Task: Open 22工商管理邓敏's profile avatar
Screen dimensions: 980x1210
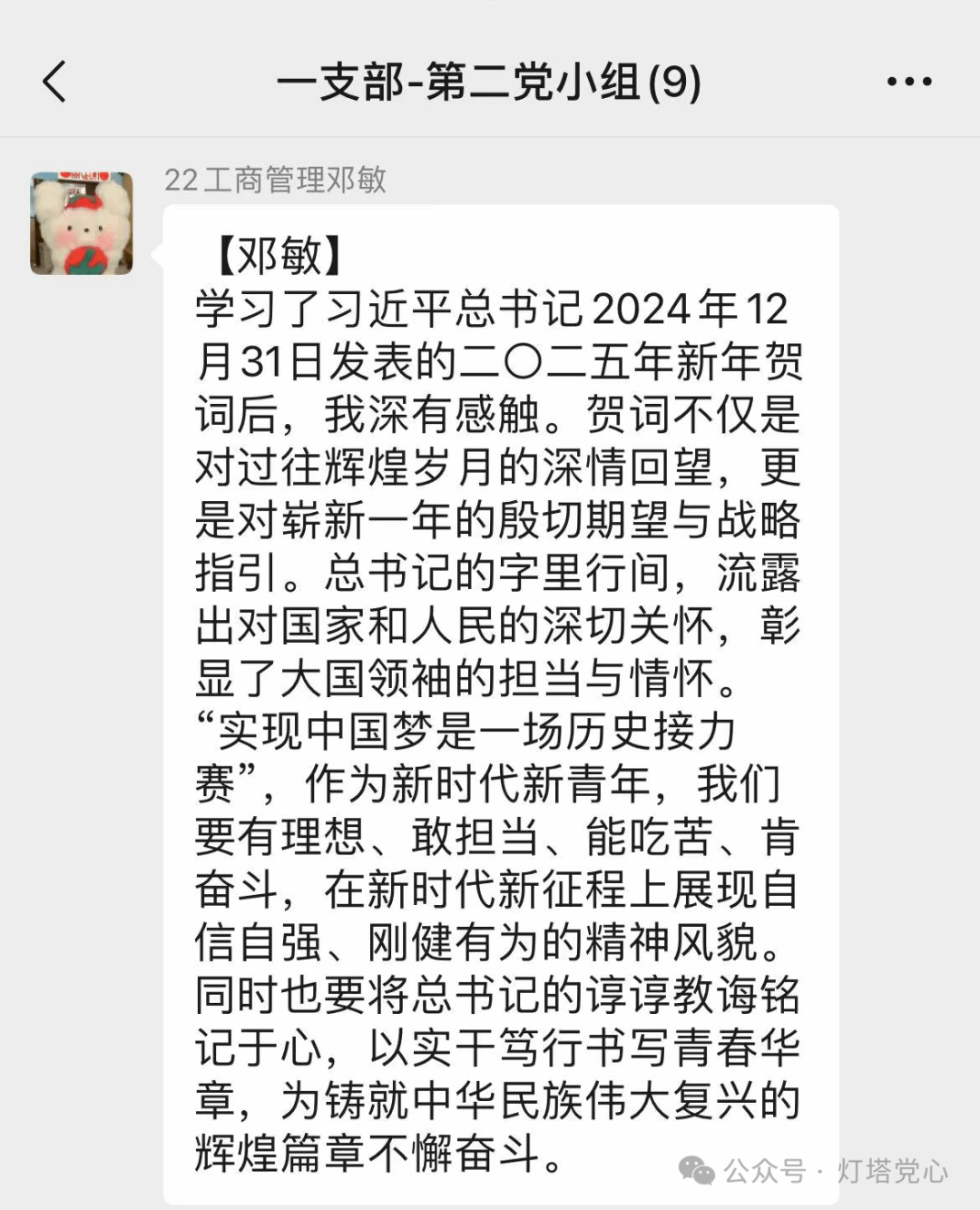Action: click(x=82, y=223)
